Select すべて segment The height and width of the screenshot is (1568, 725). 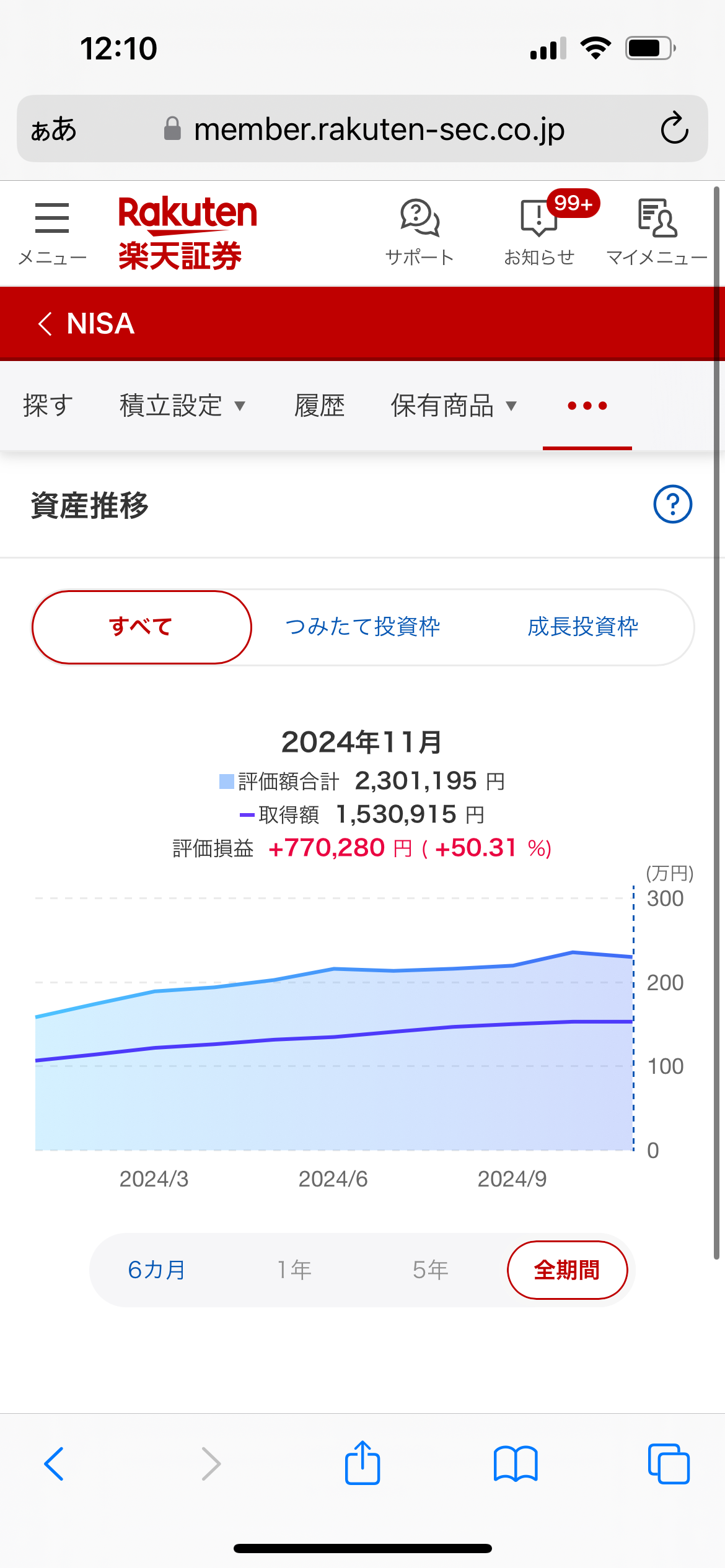141,627
